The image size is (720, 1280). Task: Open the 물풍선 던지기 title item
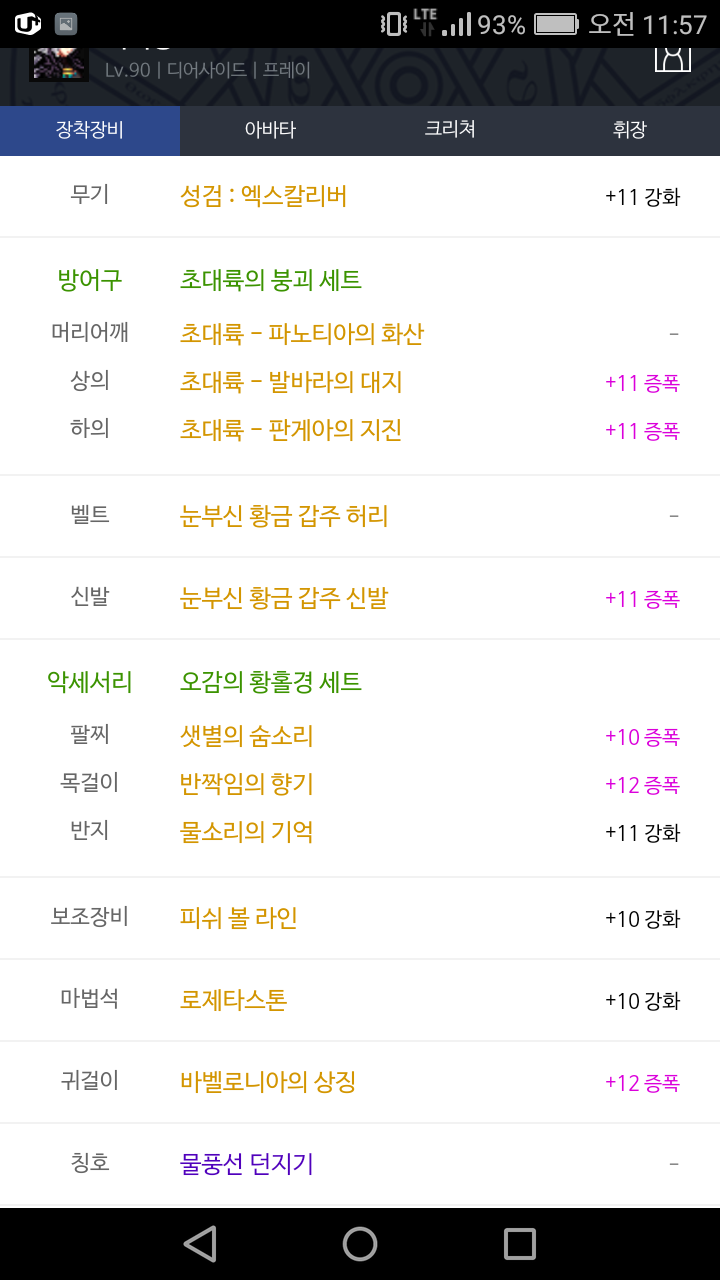tap(246, 1164)
